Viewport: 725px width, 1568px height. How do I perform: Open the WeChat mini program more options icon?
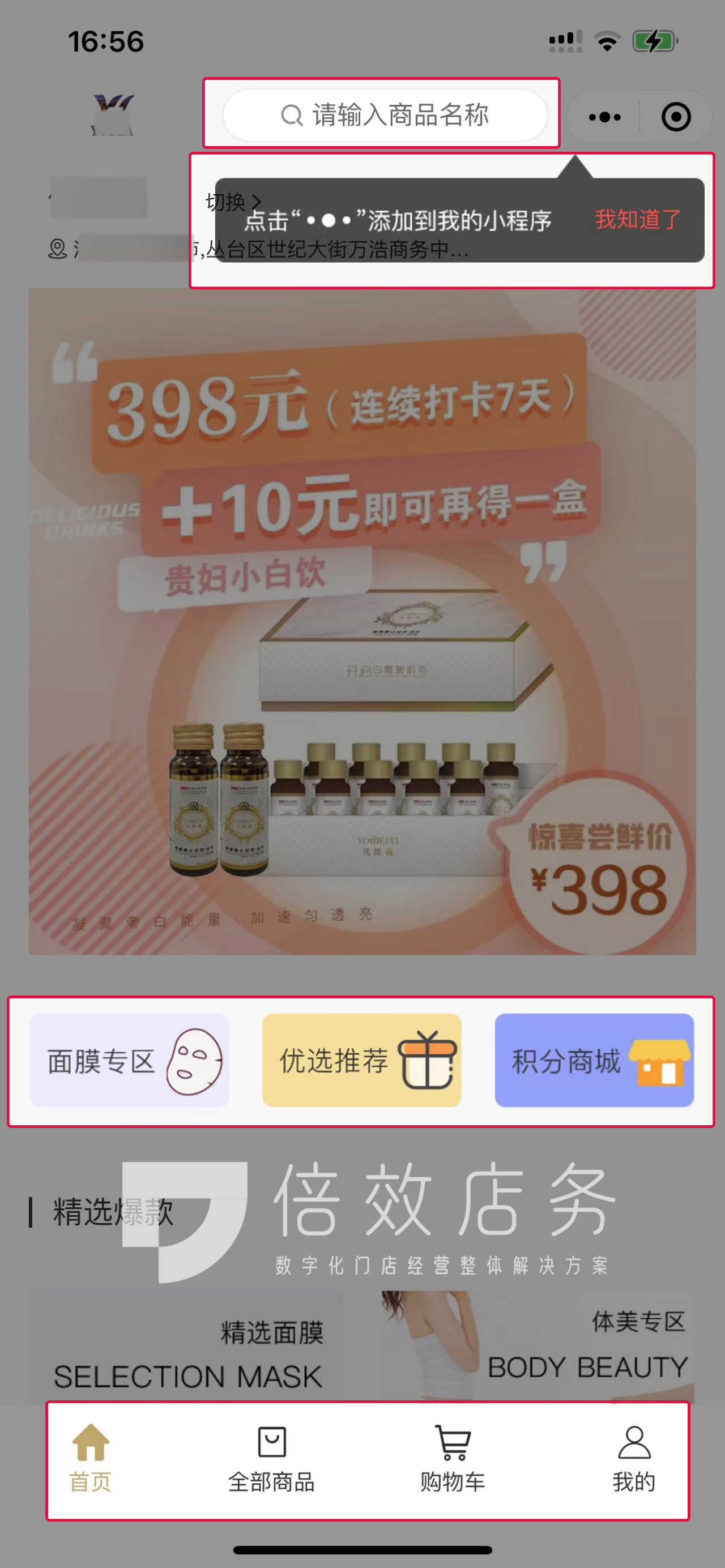605,117
